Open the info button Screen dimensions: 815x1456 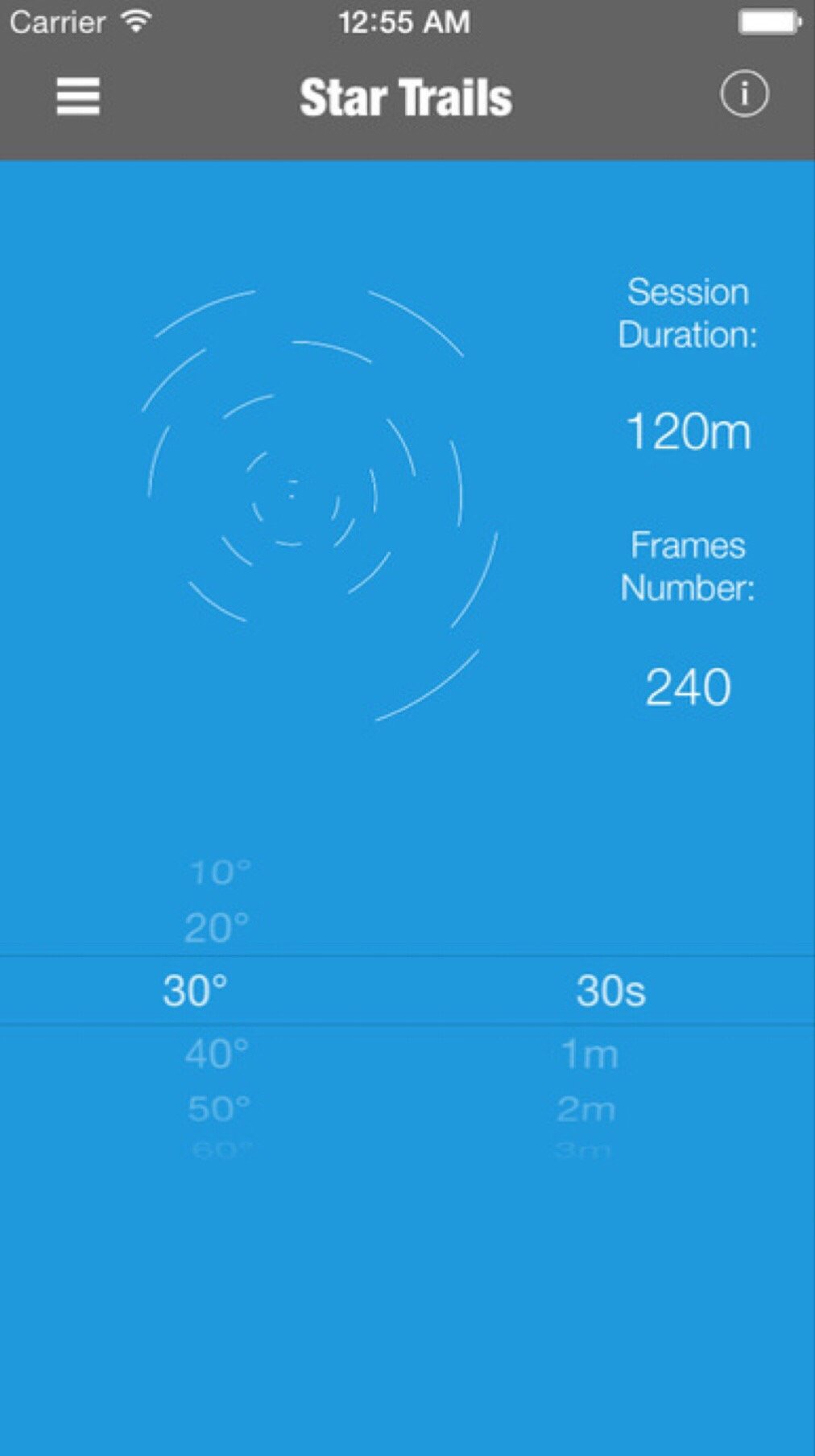click(x=743, y=95)
